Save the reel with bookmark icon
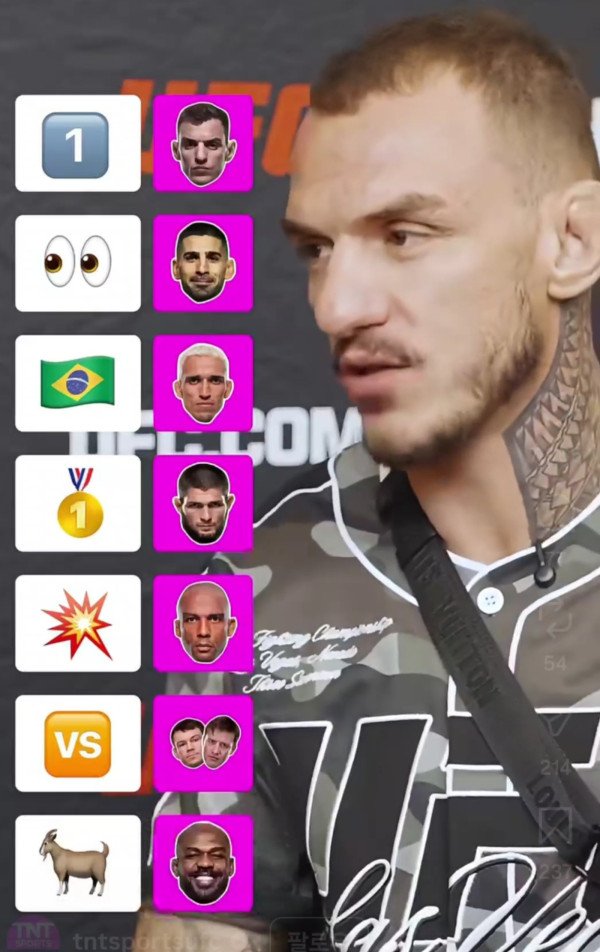This screenshot has width=600, height=952. coord(555,826)
